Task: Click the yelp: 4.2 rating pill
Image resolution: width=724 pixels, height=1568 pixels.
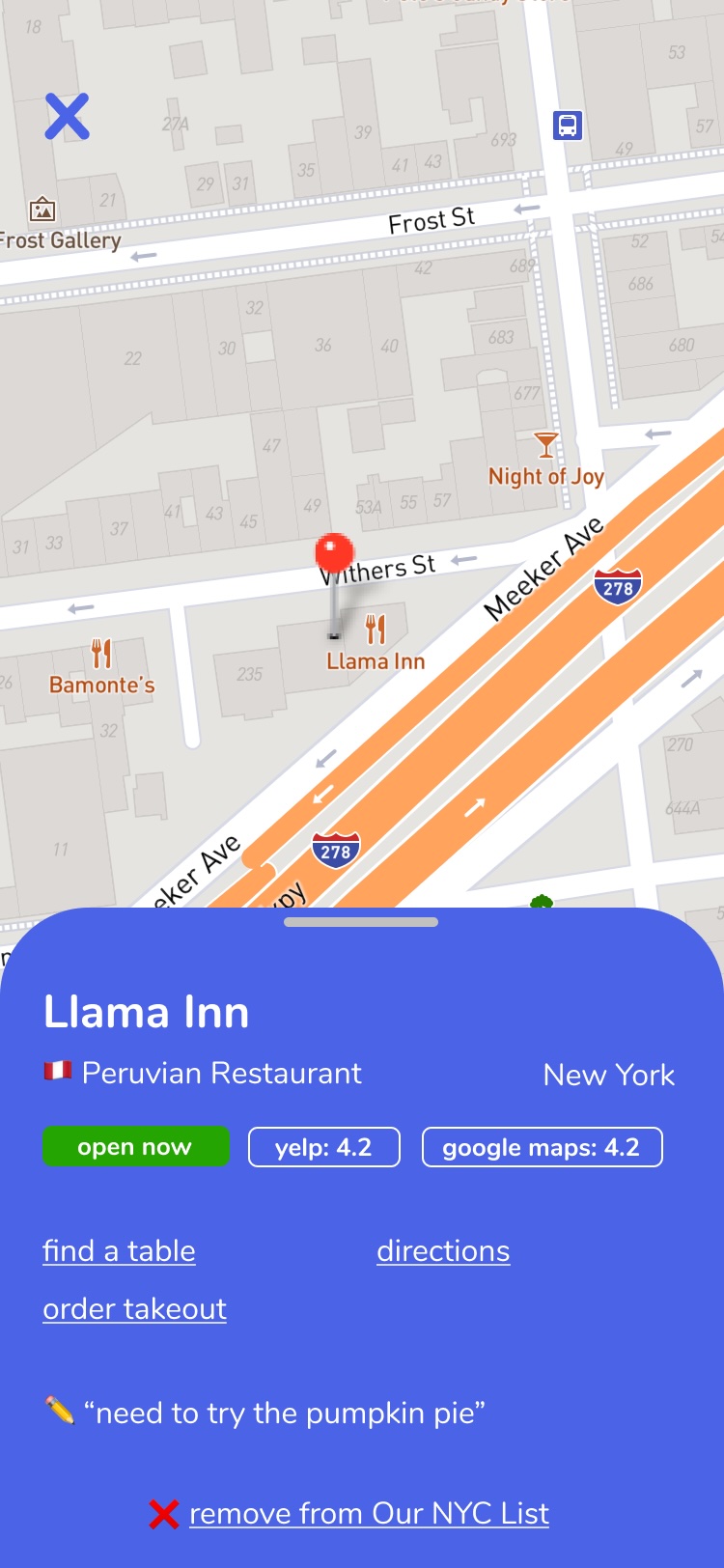Action: tap(323, 1147)
